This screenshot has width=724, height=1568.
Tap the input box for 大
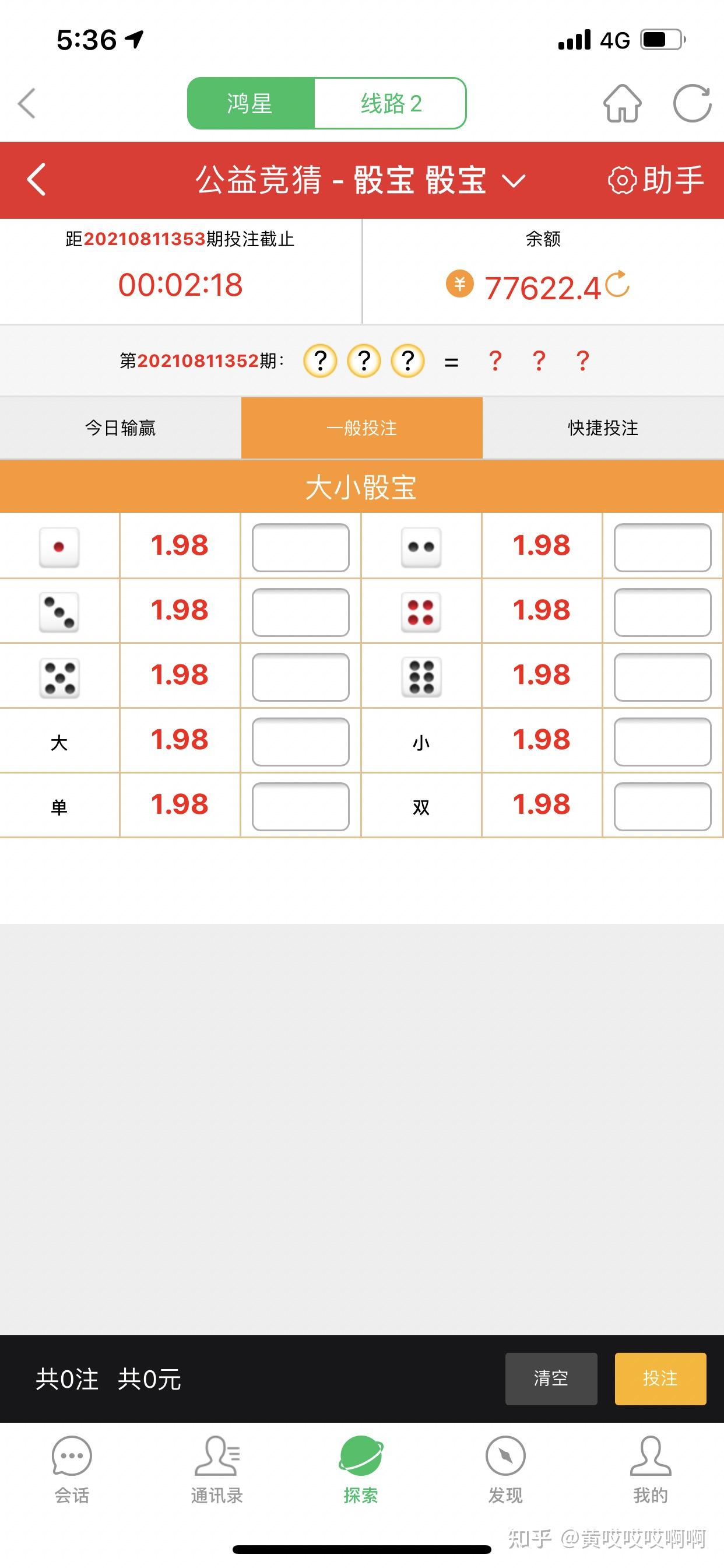coord(301,742)
